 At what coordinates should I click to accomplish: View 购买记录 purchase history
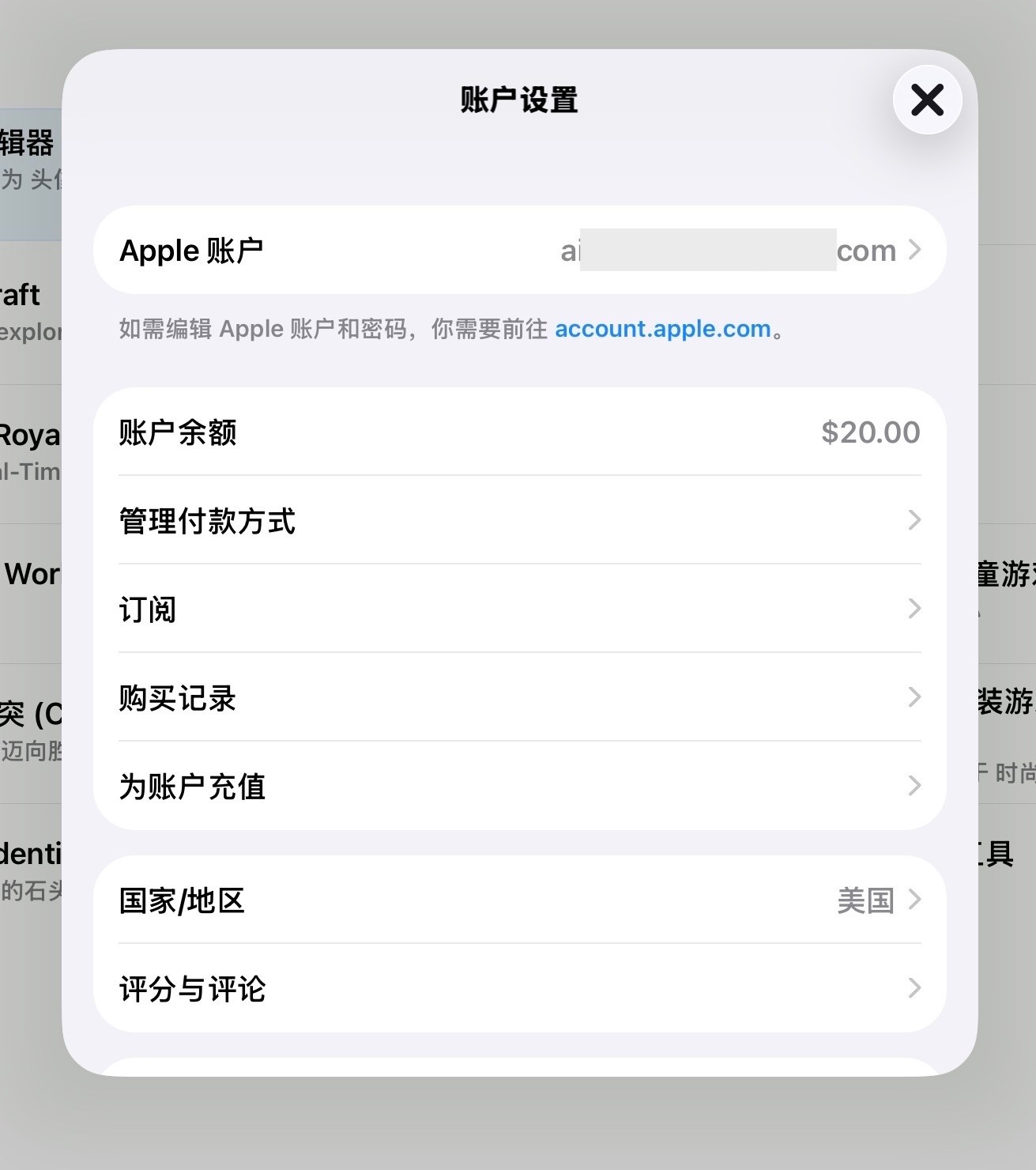tap(519, 698)
